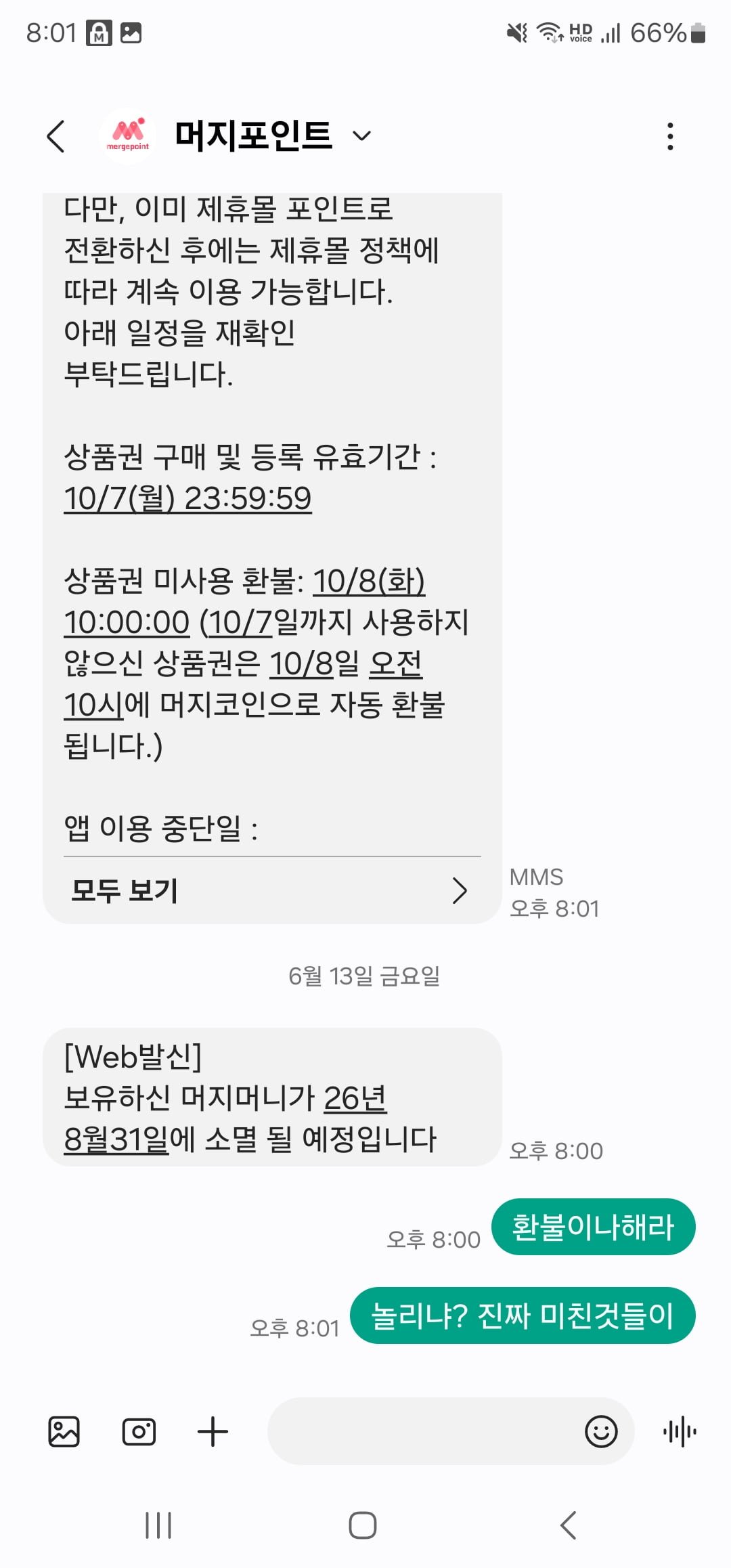Open the 26년 8월31일 date link
The image size is (731, 1568).
tap(225, 1118)
